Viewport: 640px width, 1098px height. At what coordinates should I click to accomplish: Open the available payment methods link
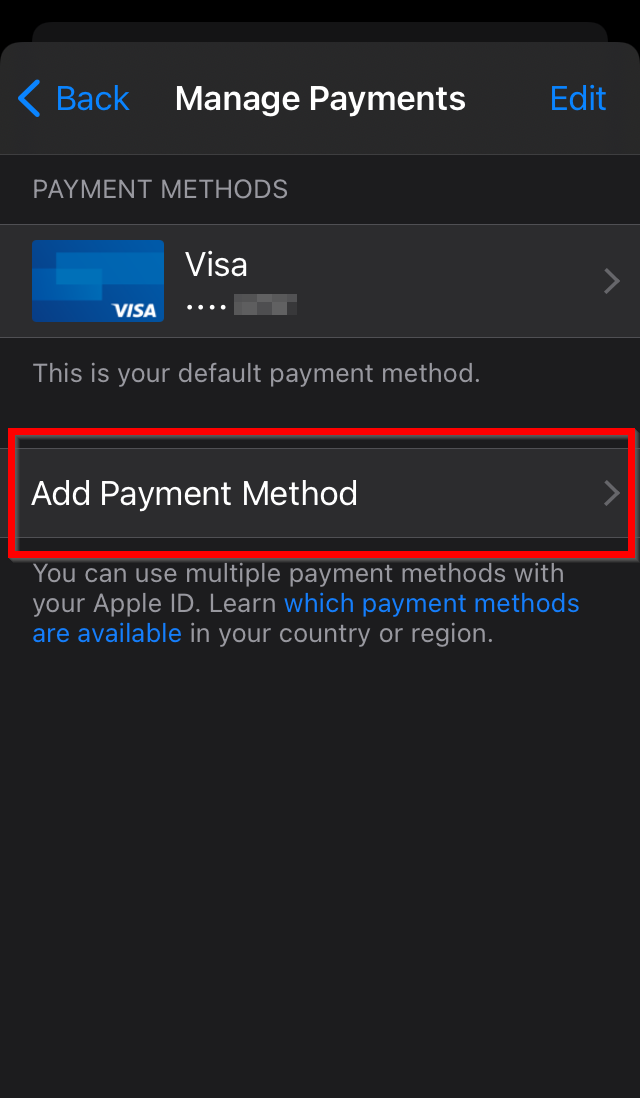point(430,604)
